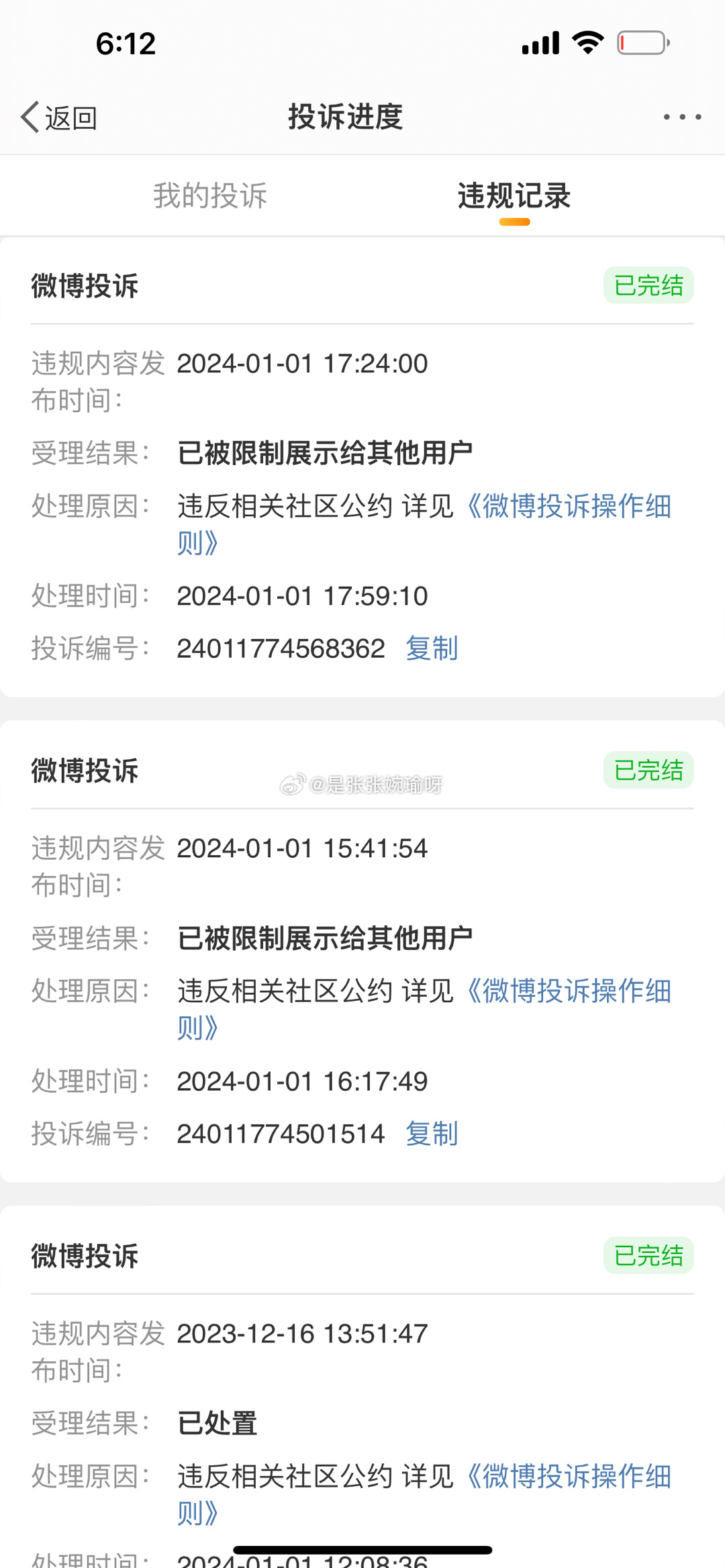Open the three-dot overflow menu
Image resolution: width=725 pixels, height=1568 pixels.
(x=682, y=117)
